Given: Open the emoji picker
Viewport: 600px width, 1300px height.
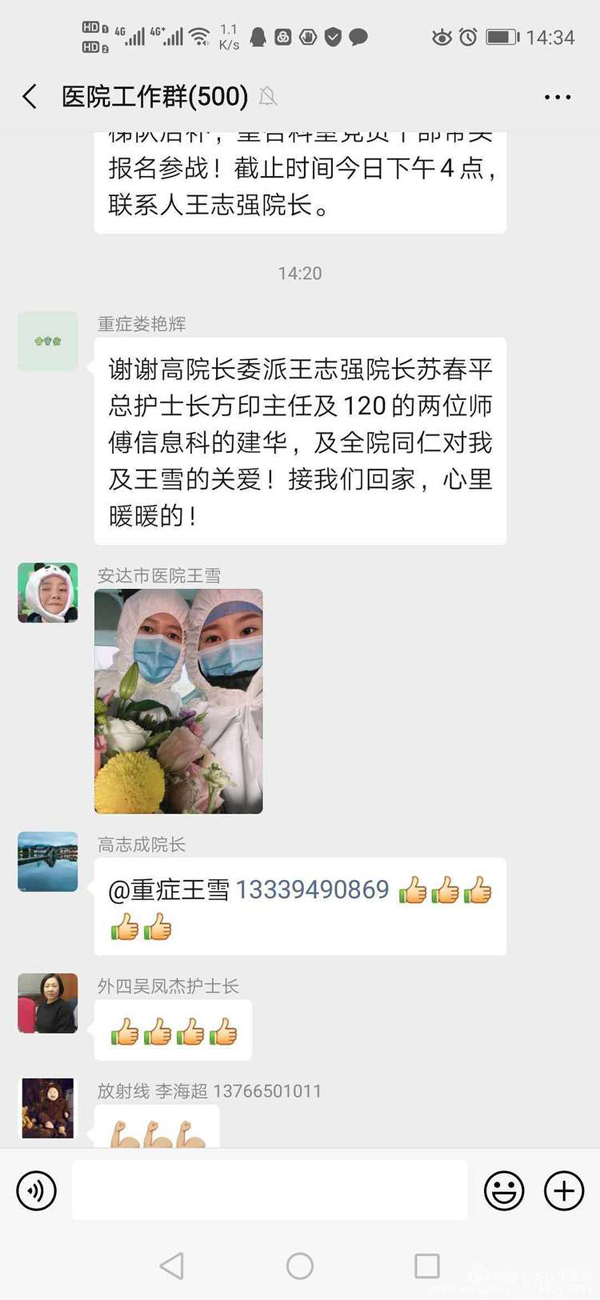Looking at the screenshot, I should pyautogui.click(x=504, y=1191).
